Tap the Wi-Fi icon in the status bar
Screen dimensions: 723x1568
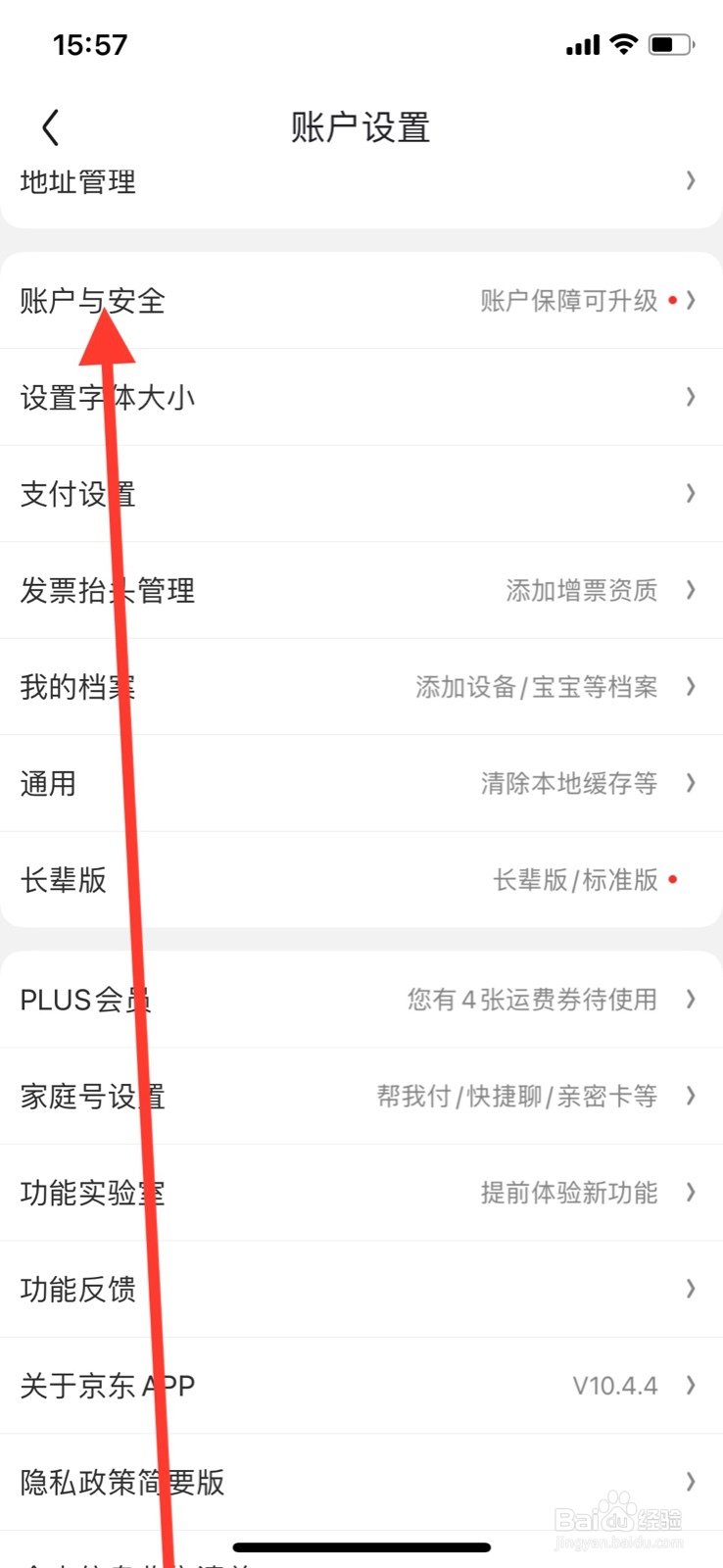point(622,43)
